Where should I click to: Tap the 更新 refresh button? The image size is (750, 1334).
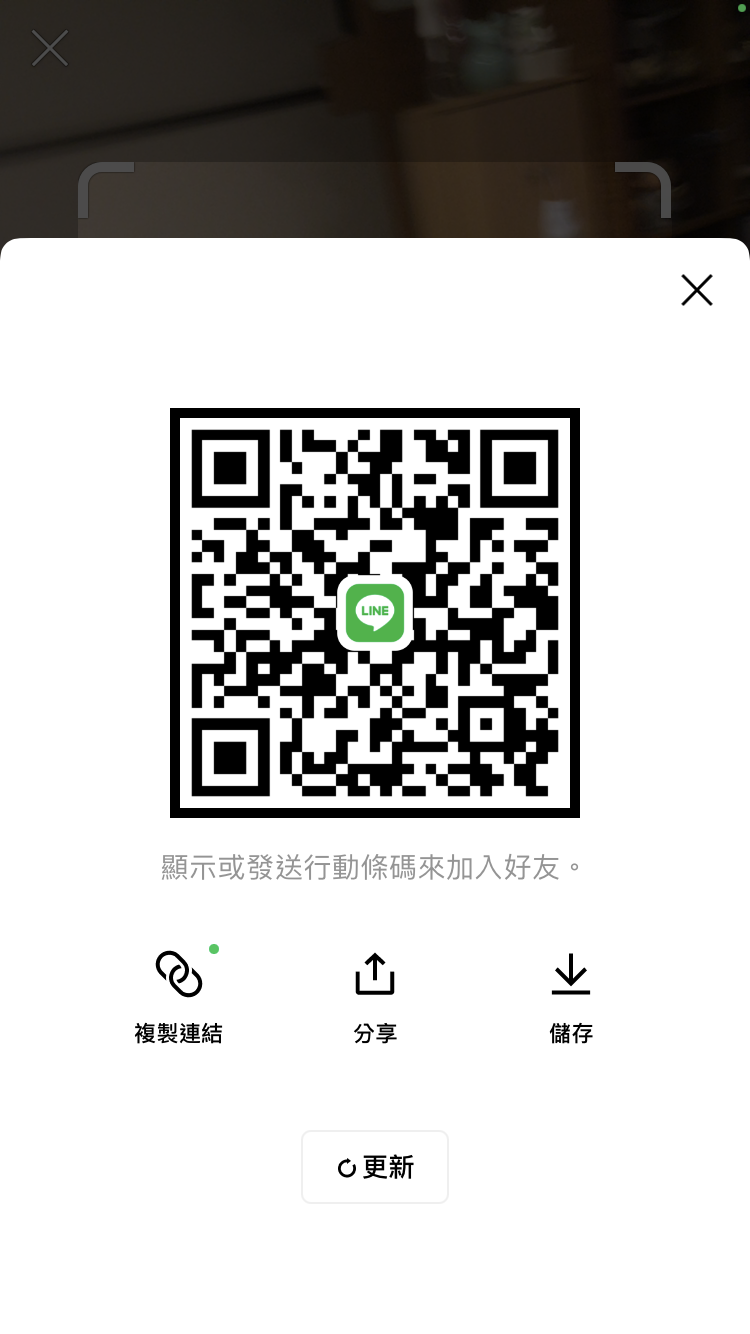click(x=375, y=1167)
